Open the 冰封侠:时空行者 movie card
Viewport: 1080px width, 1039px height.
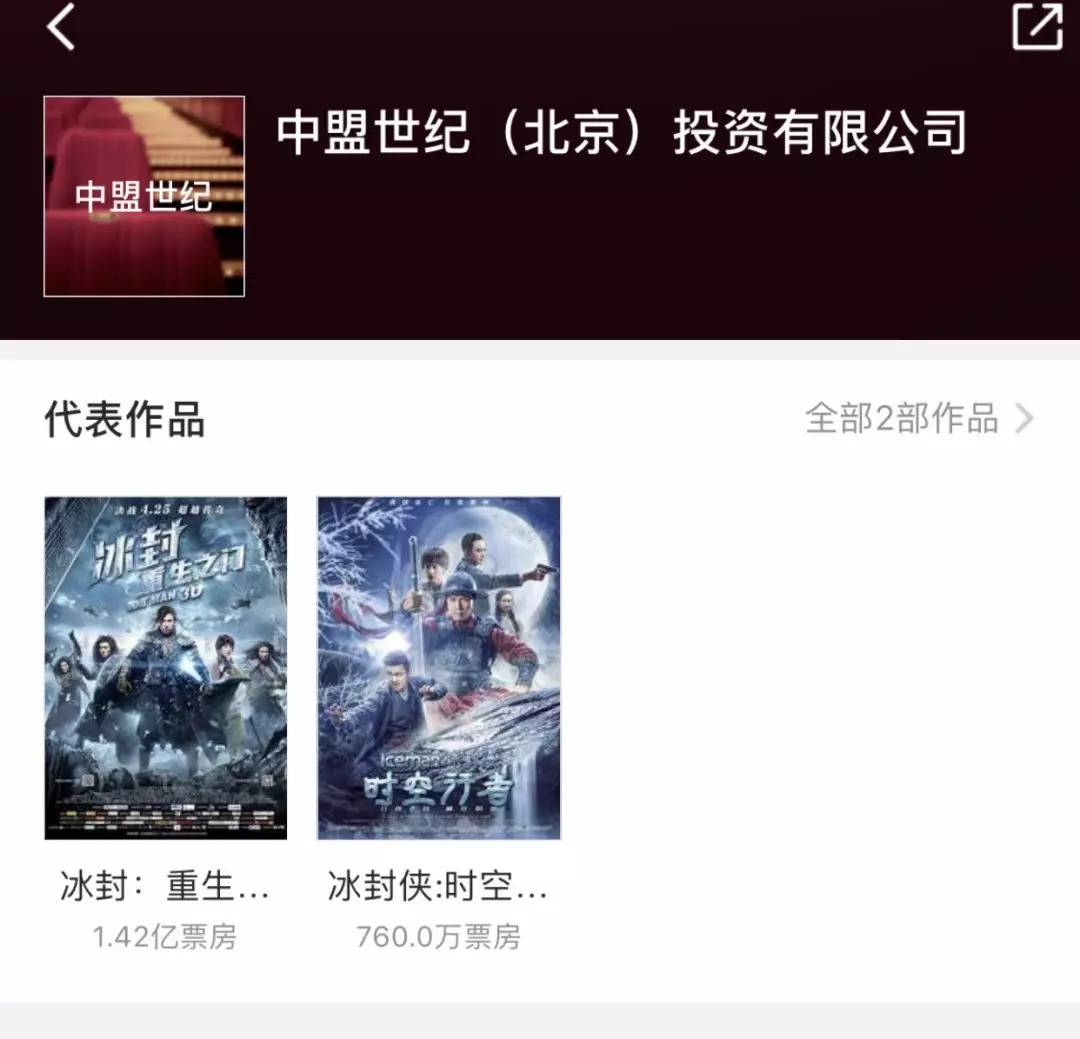coord(439,668)
